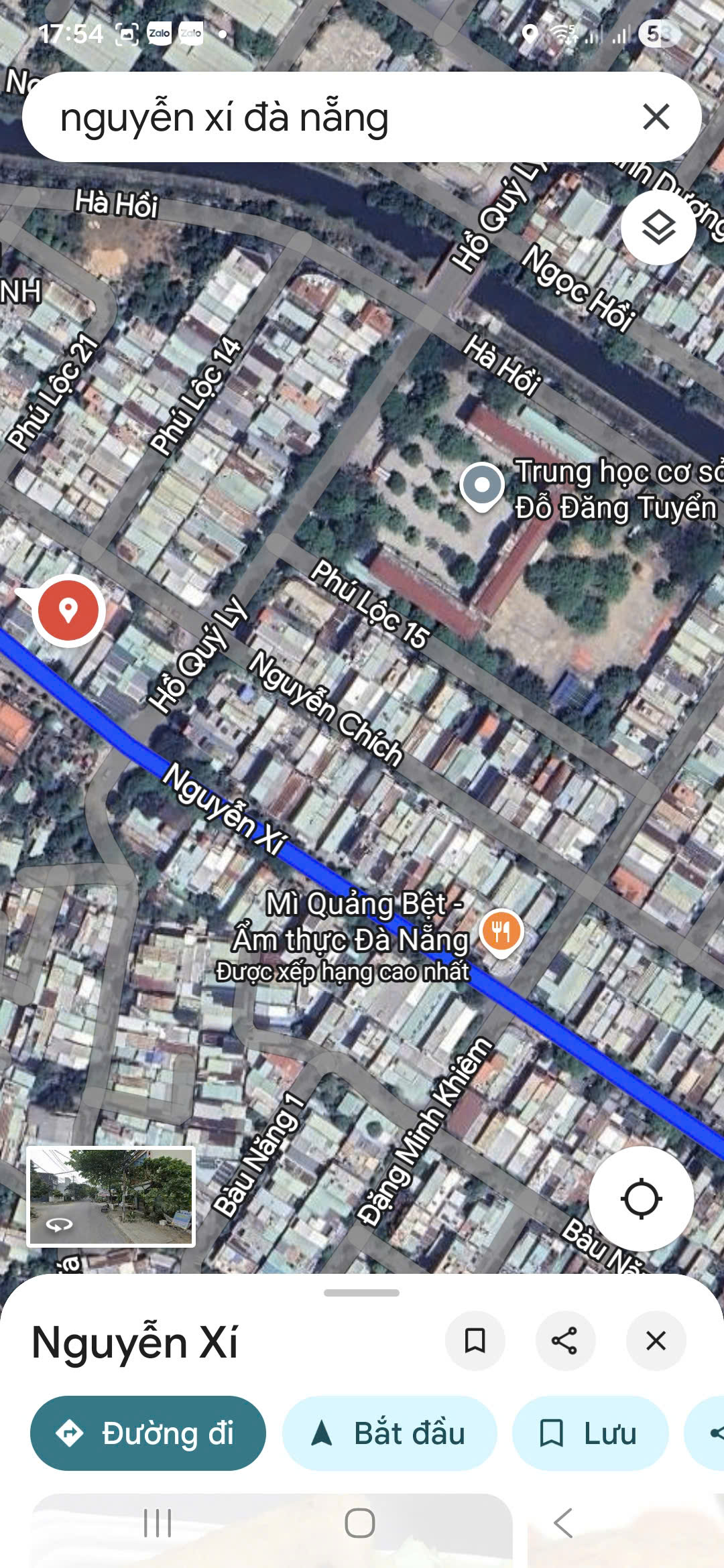This screenshot has height=1568, width=724.
Task: Open the Street View thumbnail
Action: (x=111, y=1196)
